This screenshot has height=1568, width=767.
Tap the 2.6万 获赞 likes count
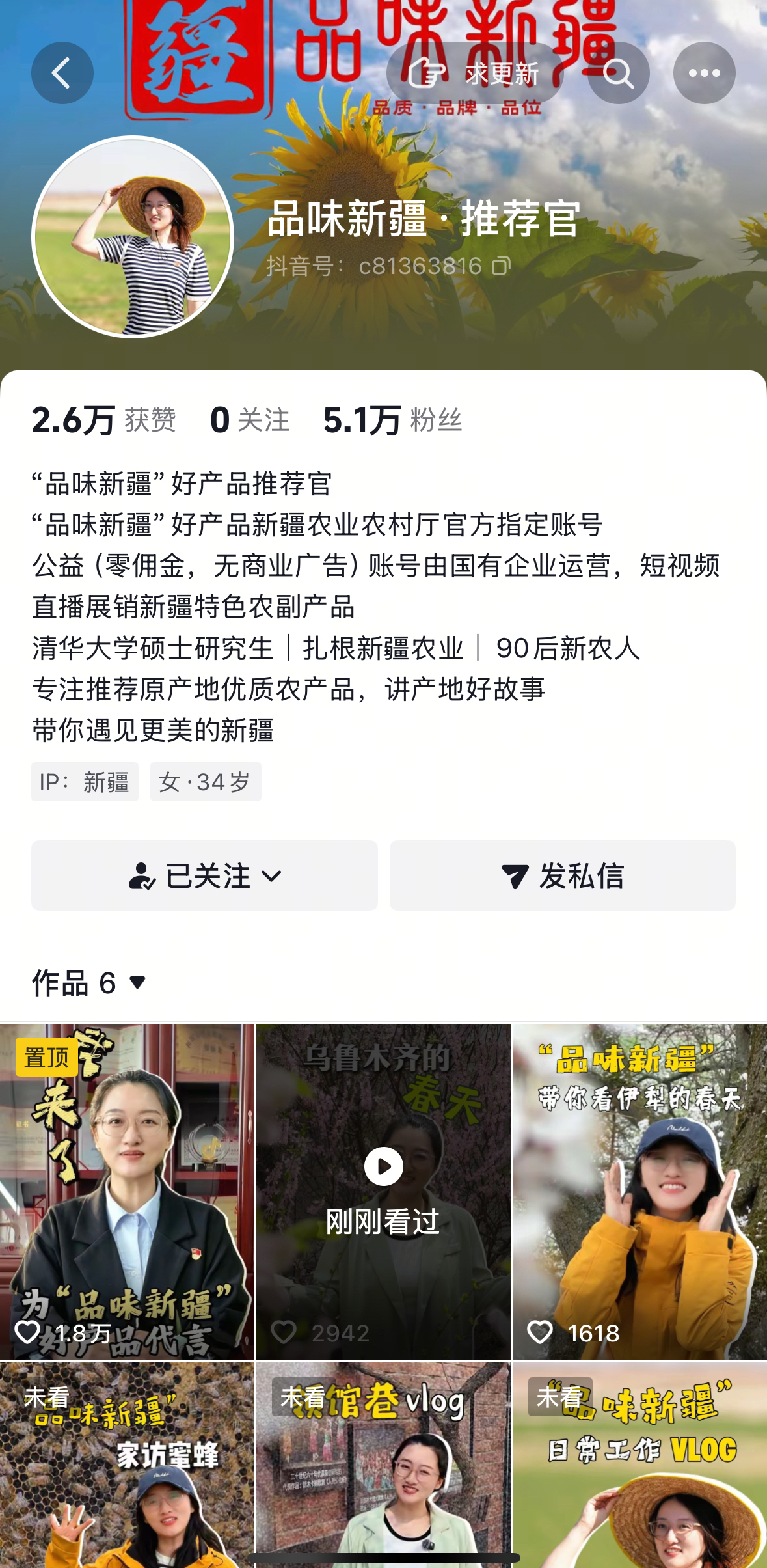pyautogui.click(x=104, y=420)
